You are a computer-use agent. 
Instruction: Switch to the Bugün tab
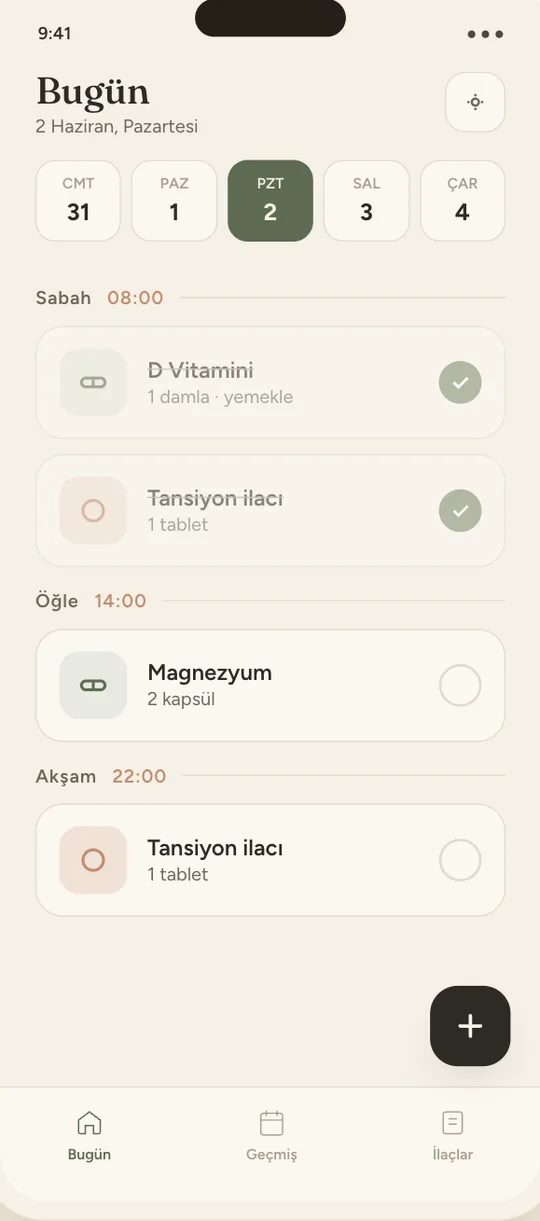click(89, 1136)
